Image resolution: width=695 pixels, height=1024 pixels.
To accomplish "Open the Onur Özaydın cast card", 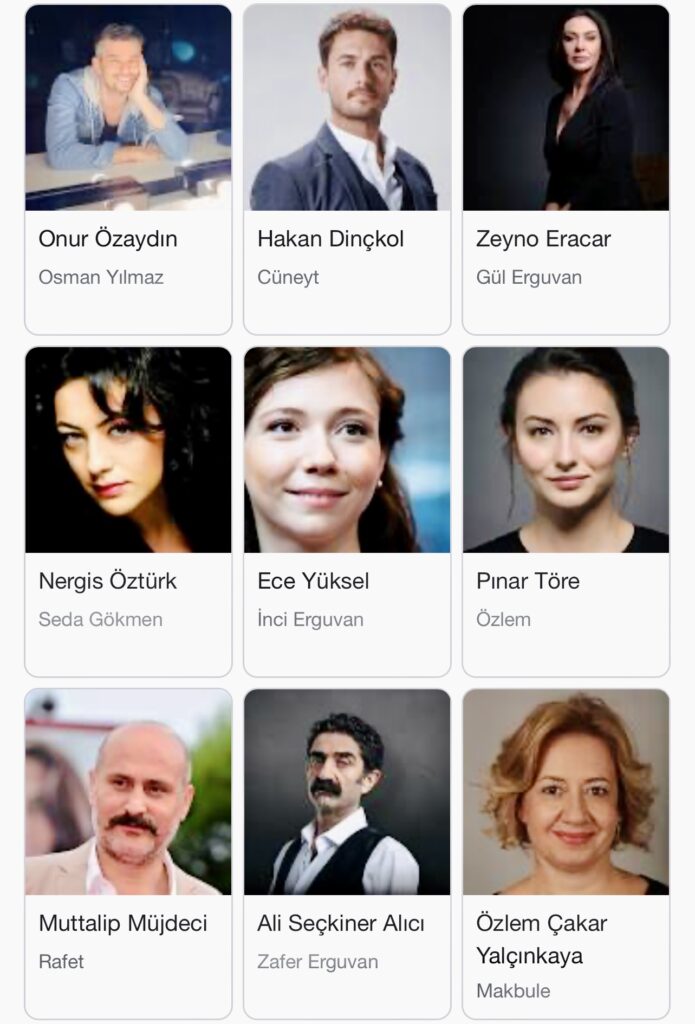I will coord(128,170).
